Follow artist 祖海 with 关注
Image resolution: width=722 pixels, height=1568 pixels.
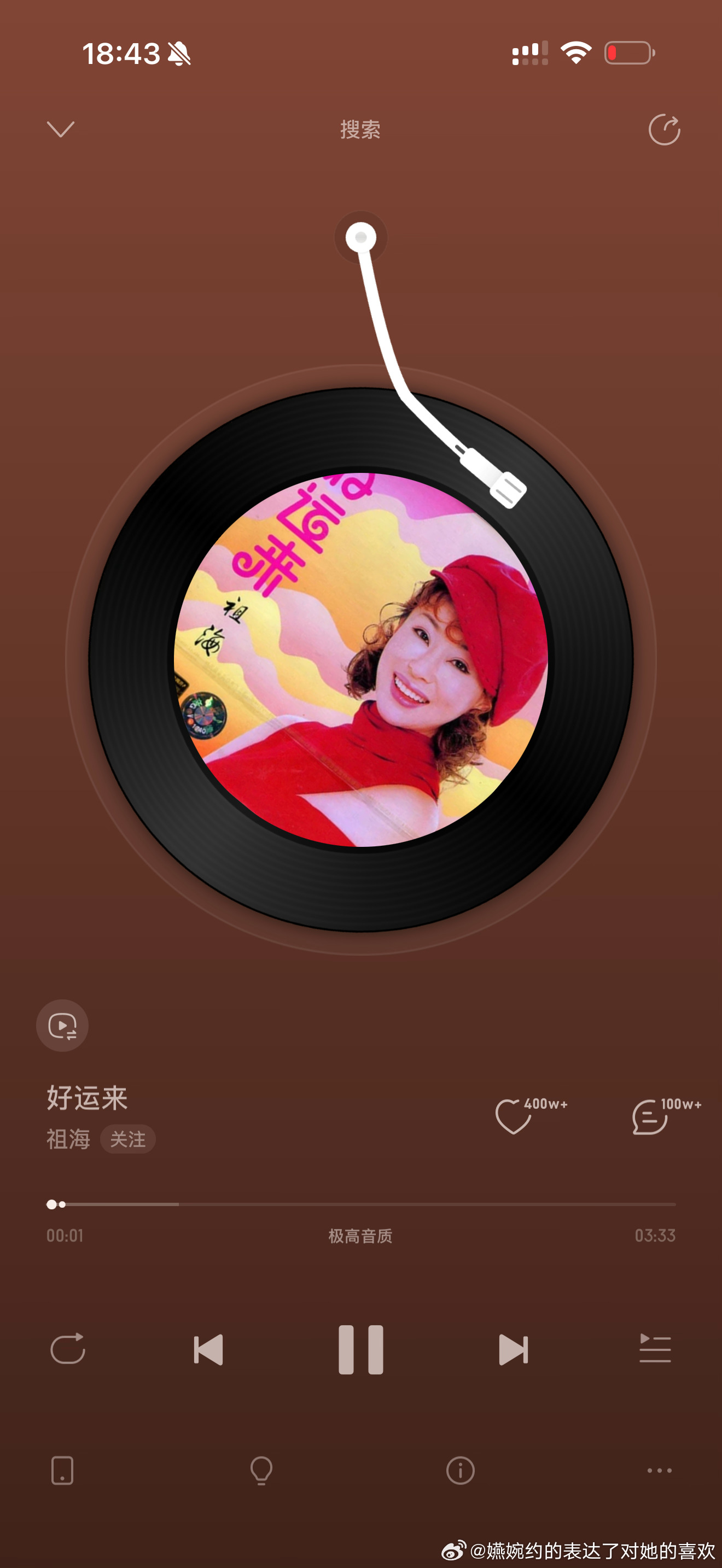tap(128, 1139)
